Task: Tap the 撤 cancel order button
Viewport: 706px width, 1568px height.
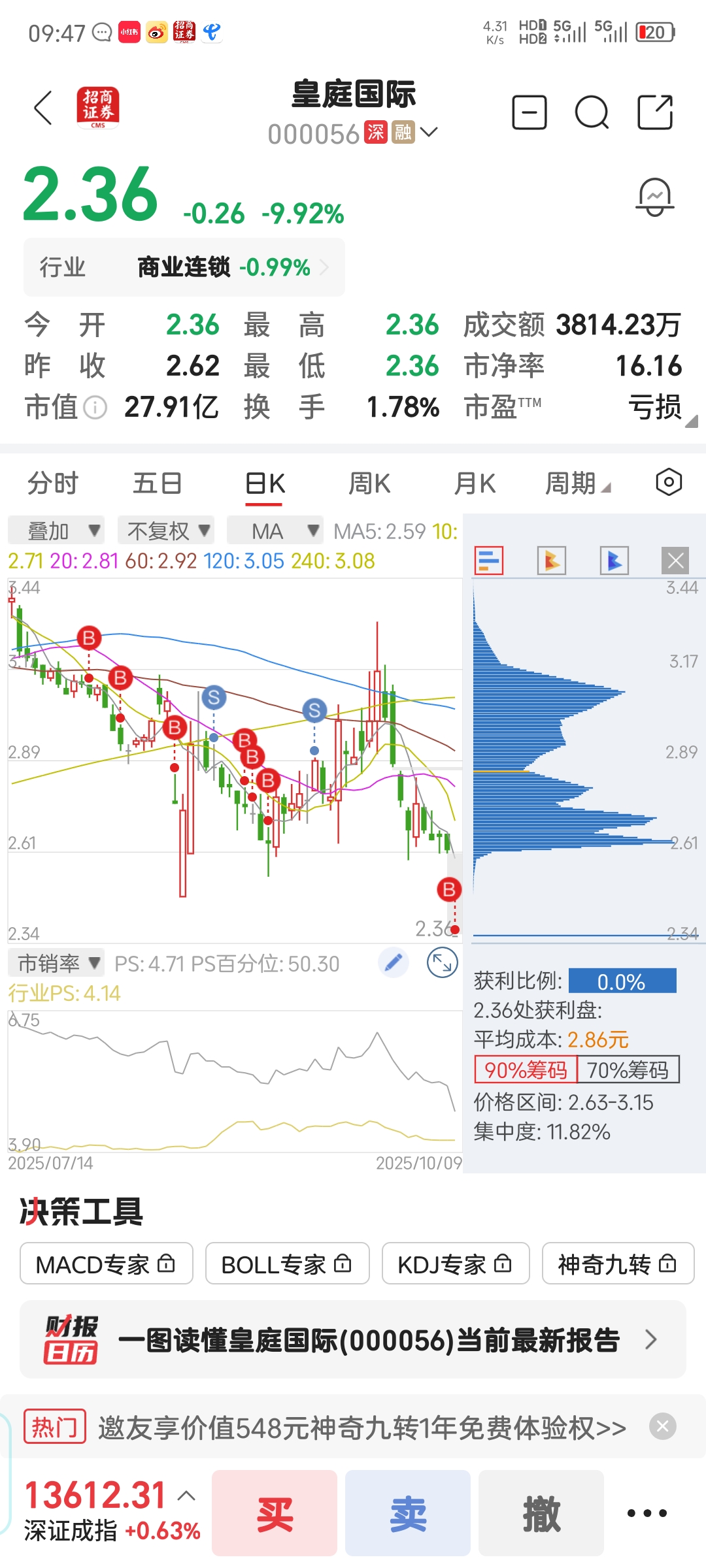Action: coord(541,1513)
